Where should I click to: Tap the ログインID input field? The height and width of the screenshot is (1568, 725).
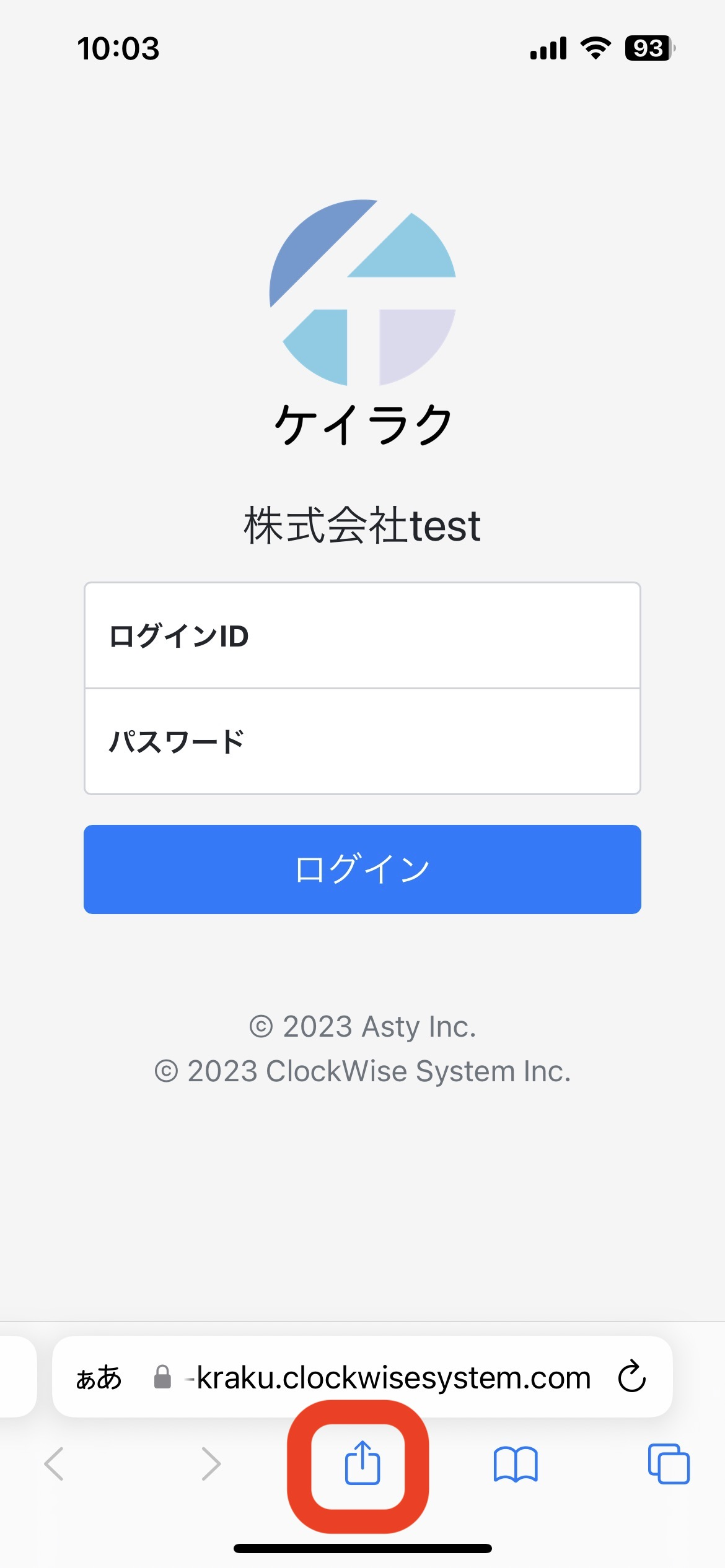[x=362, y=636]
